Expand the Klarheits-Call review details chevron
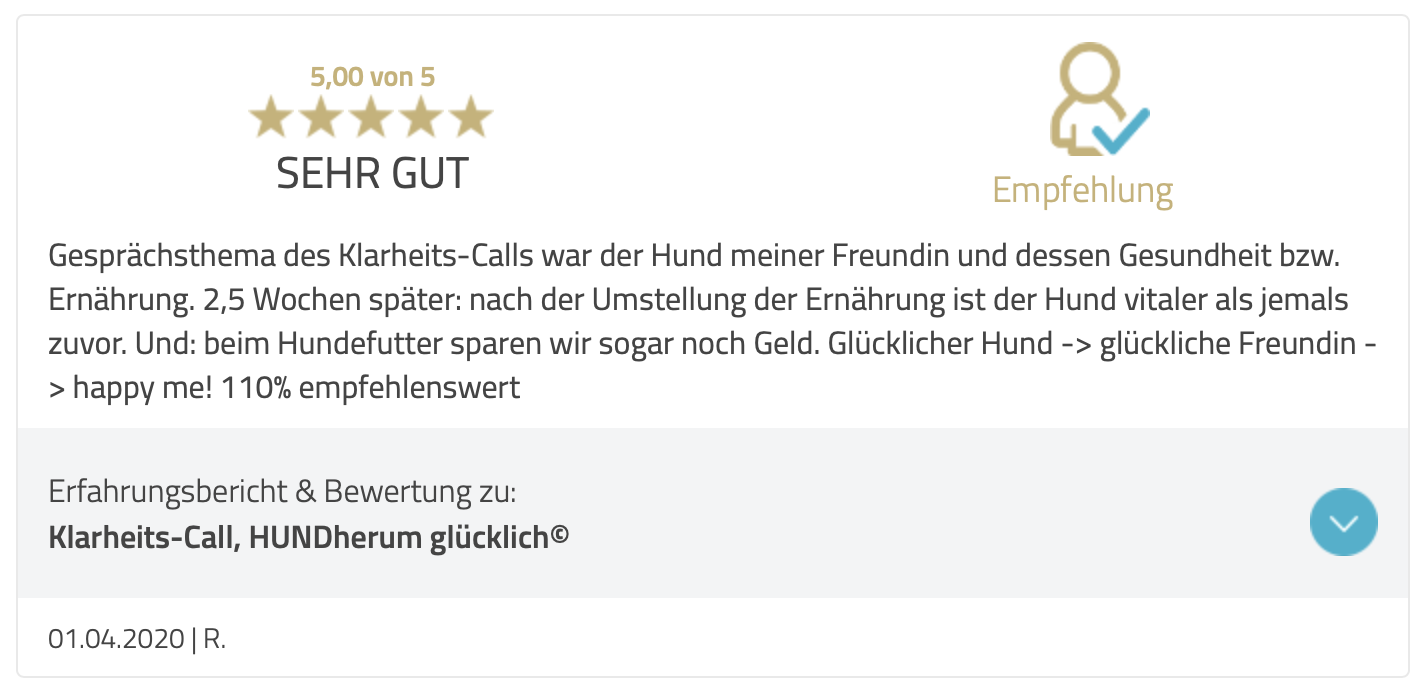The width and height of the screenshot is (1424, 688). point(1343,522)
